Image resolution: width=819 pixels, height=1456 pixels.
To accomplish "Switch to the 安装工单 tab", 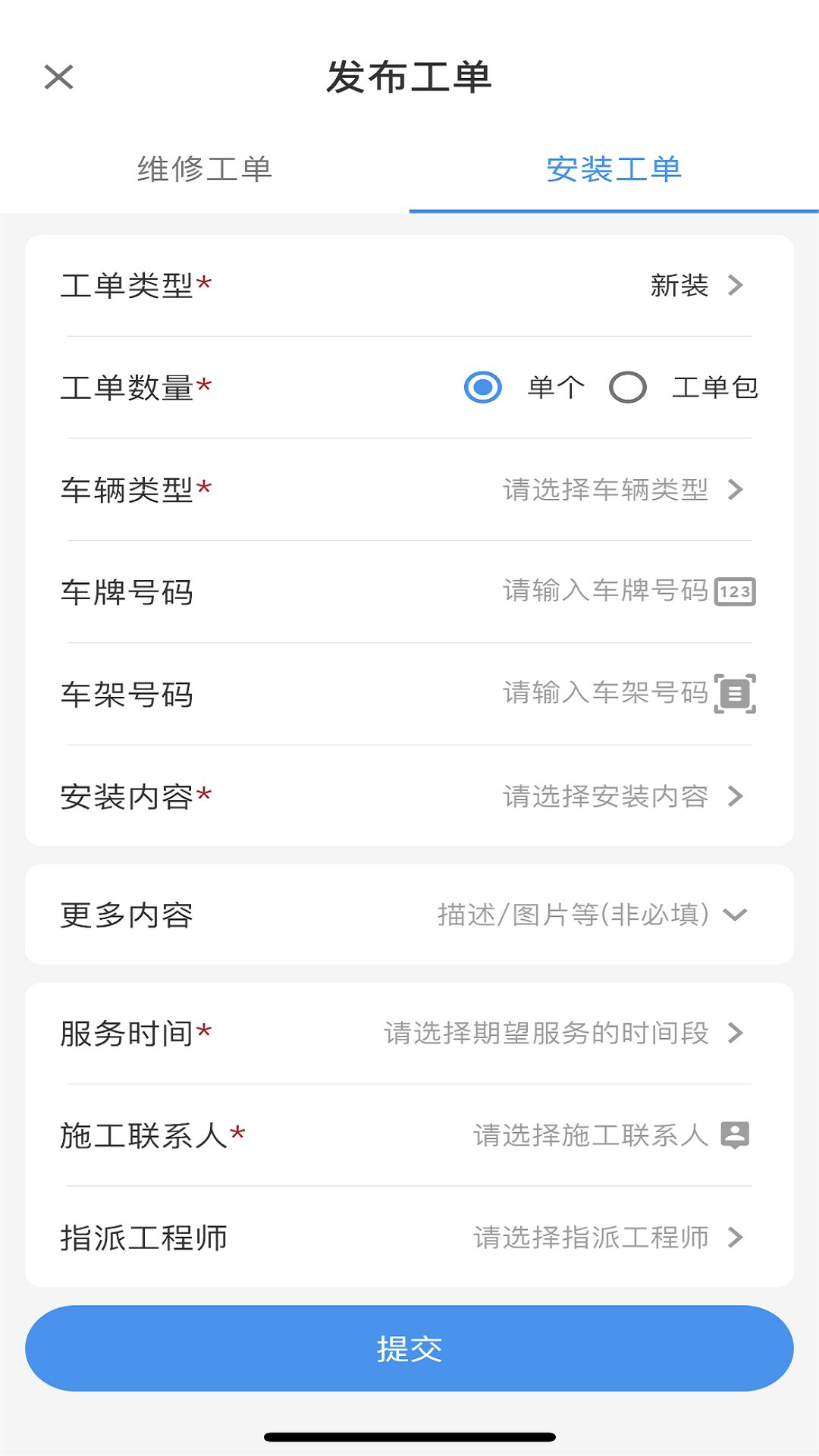I will [614, 170].
